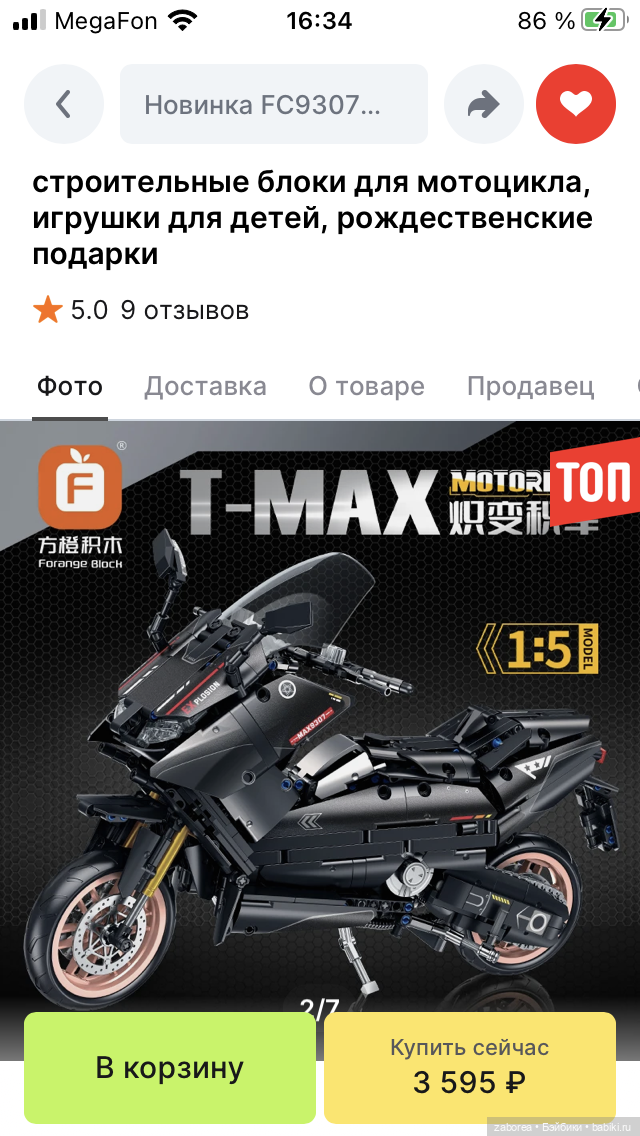Switch to the О товаре tab

pyautogui.click(x=366, y=387)
